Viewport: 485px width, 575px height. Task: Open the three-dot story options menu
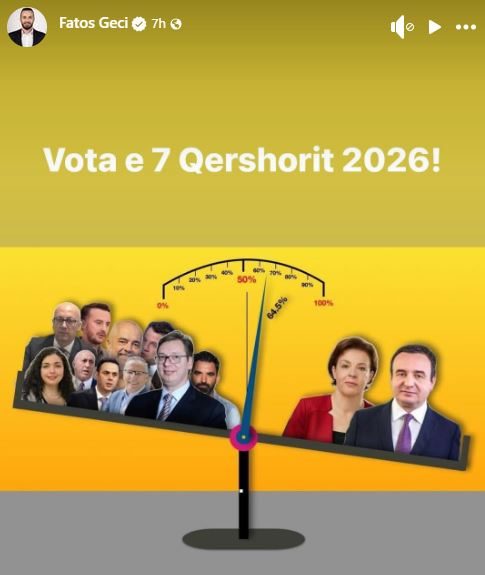tap(466, 27)
